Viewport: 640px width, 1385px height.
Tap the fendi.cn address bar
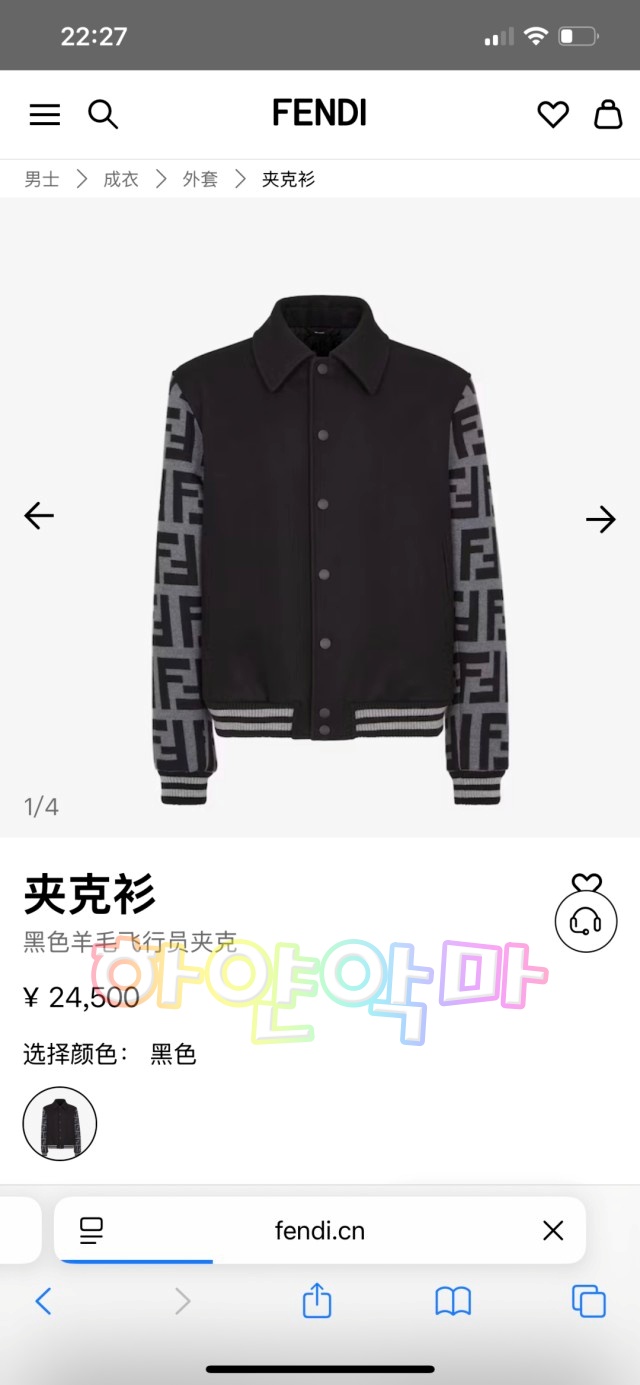[x=320, y=1231]
